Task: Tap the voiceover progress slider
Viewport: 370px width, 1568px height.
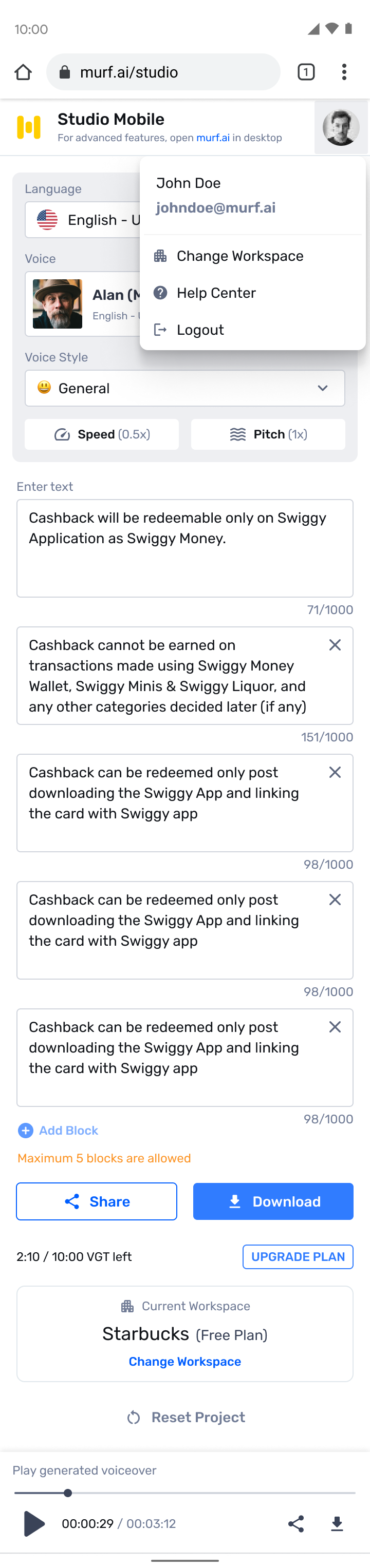Action: tap(184, 1493)
